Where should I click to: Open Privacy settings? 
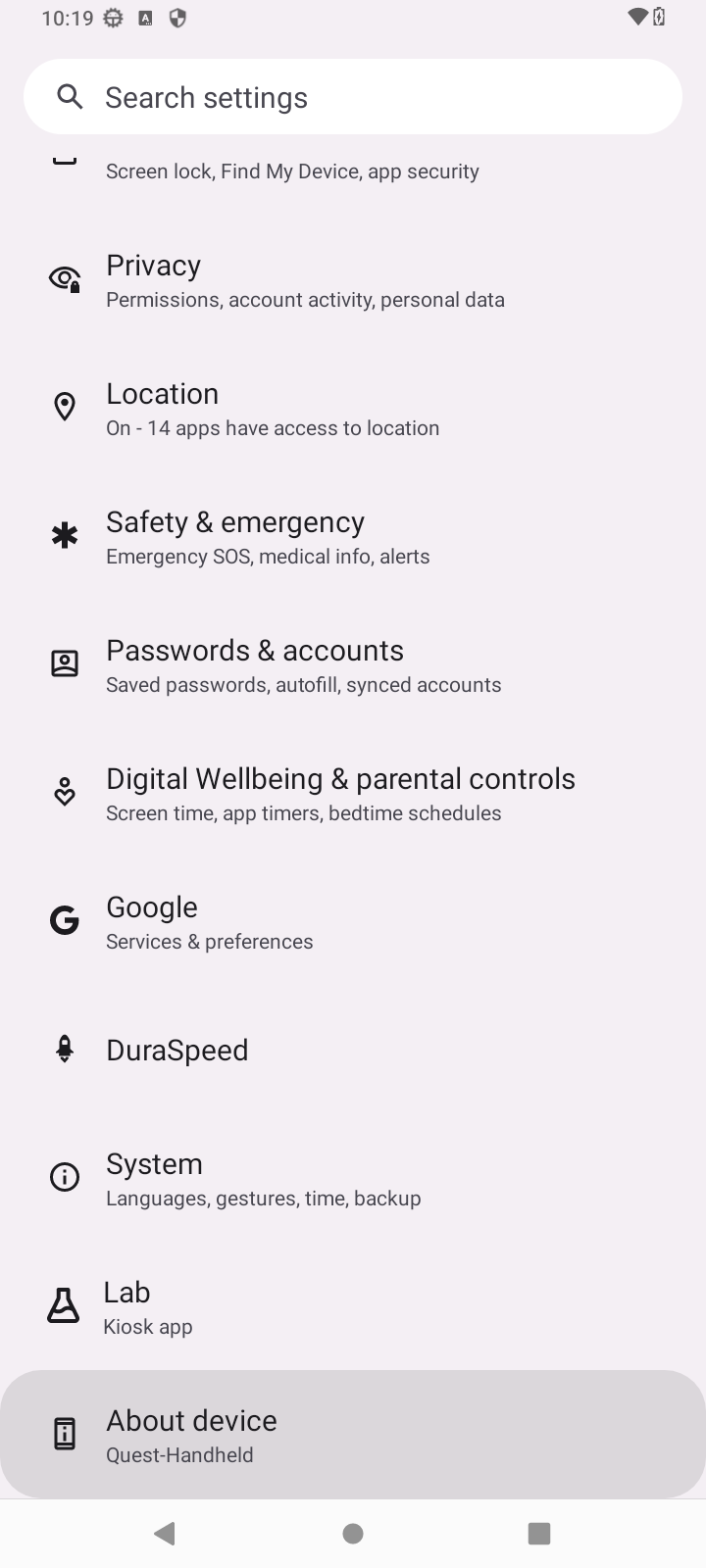[353, 279]
